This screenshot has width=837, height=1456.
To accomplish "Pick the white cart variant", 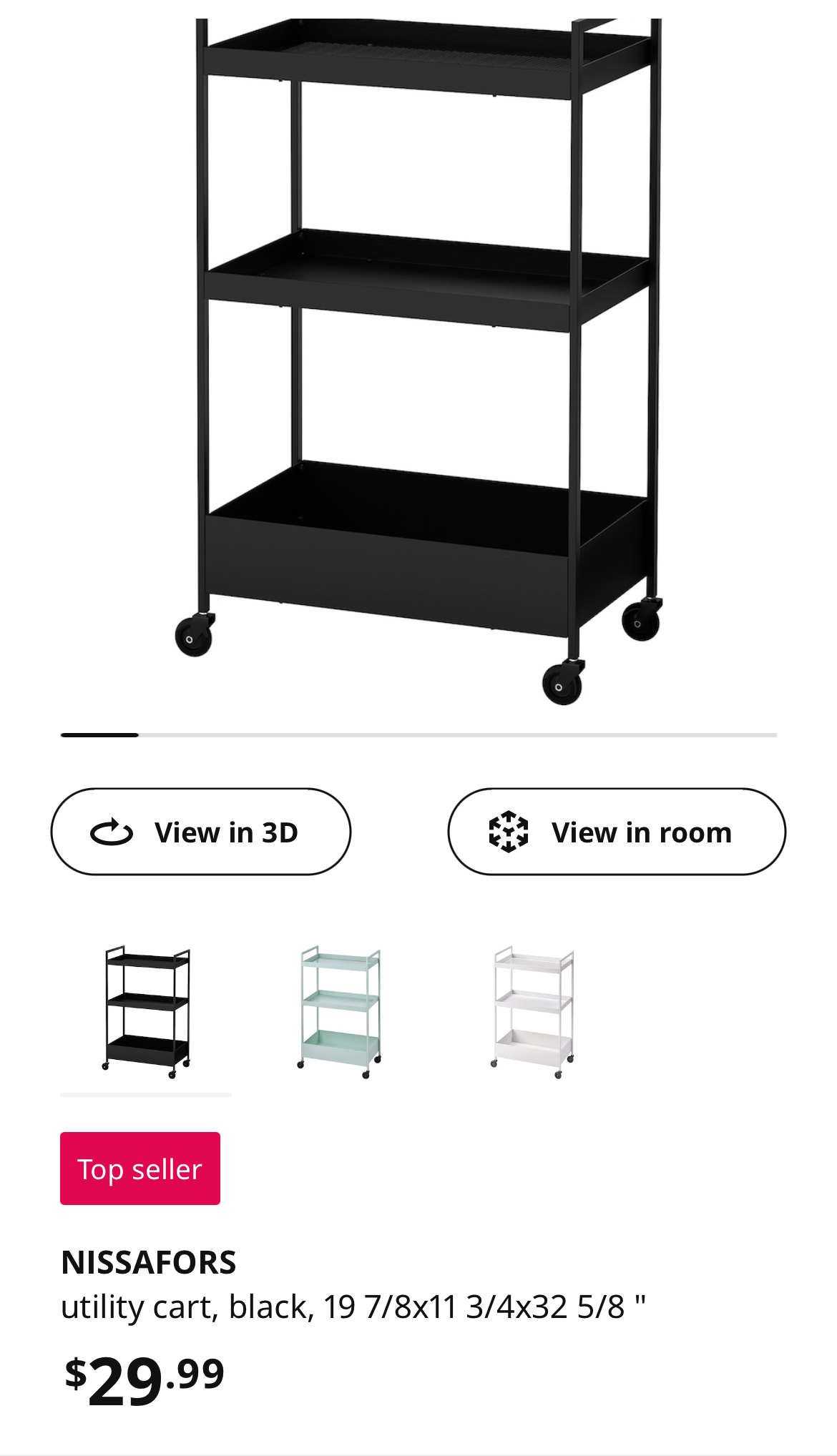I will coord(533,1011).
